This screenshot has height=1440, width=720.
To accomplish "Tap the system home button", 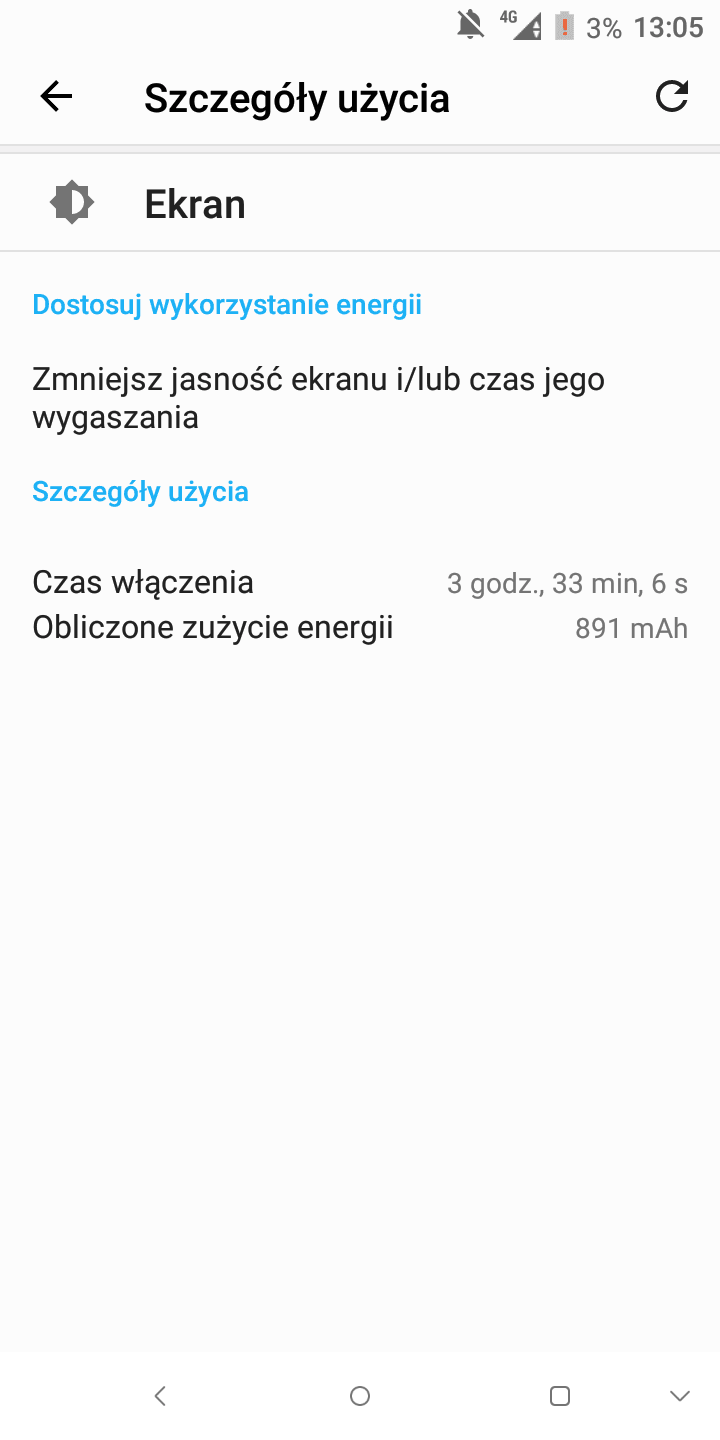I will [360, 1396].
